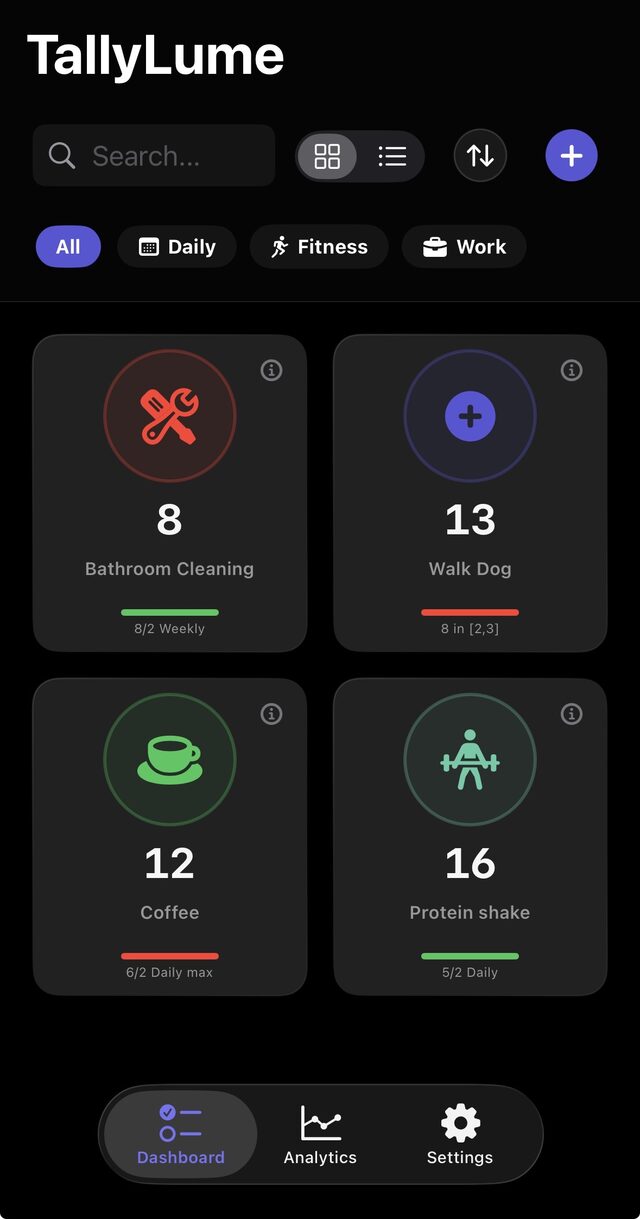View info for Walk Dog
The height and width of the screenshot is (1219, 640).
(572, 370)
